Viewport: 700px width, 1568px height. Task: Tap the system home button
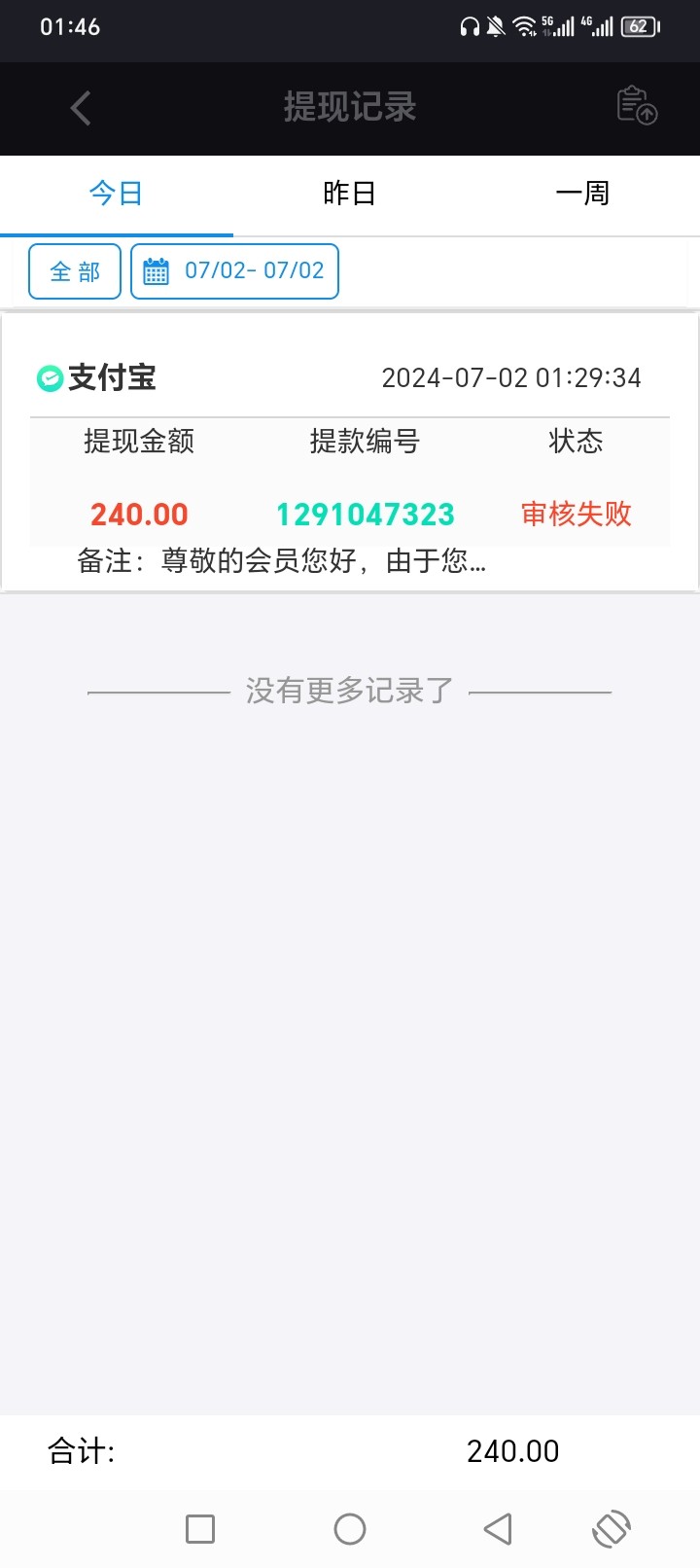350,1529
